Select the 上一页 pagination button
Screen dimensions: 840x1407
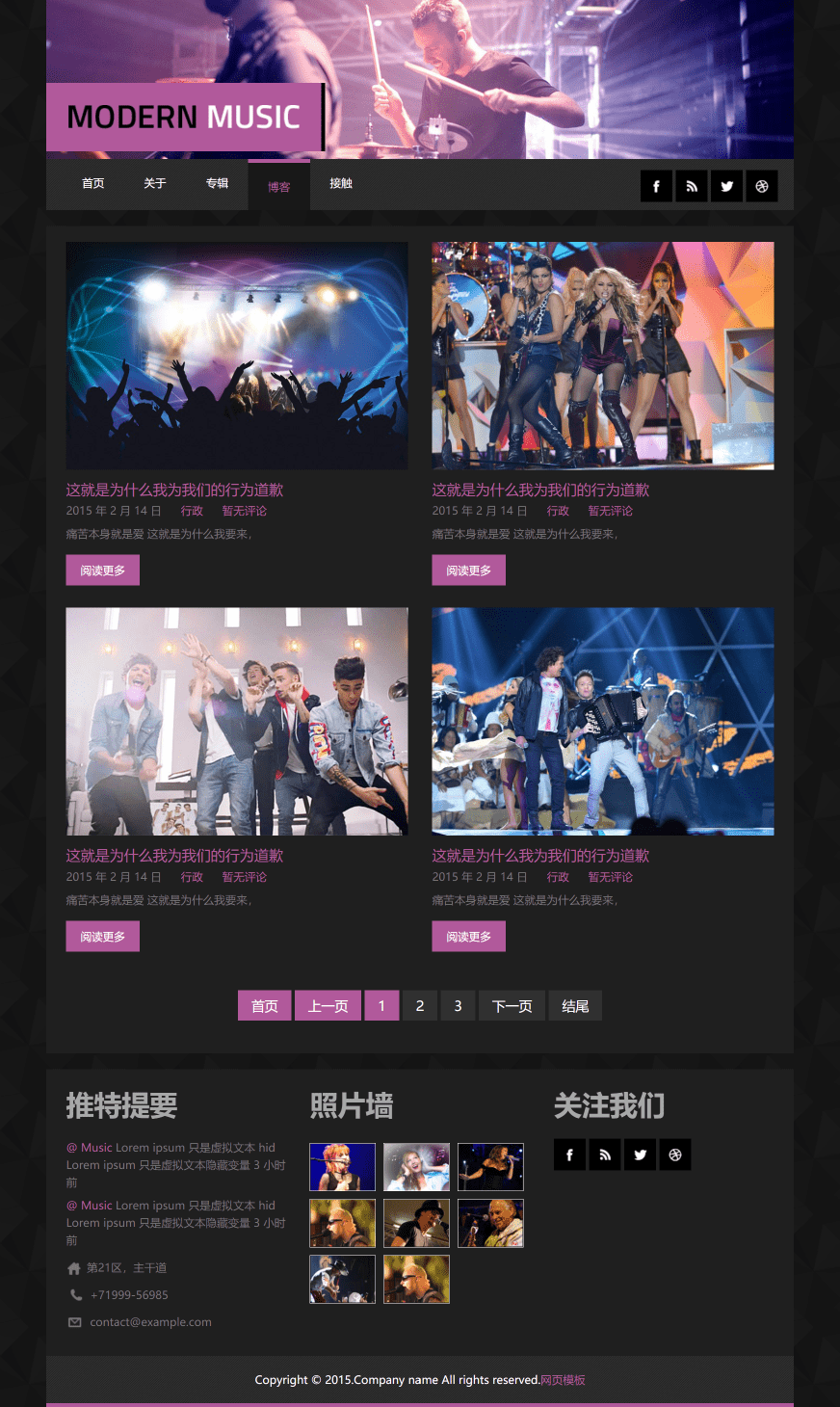click(328, 1006)
